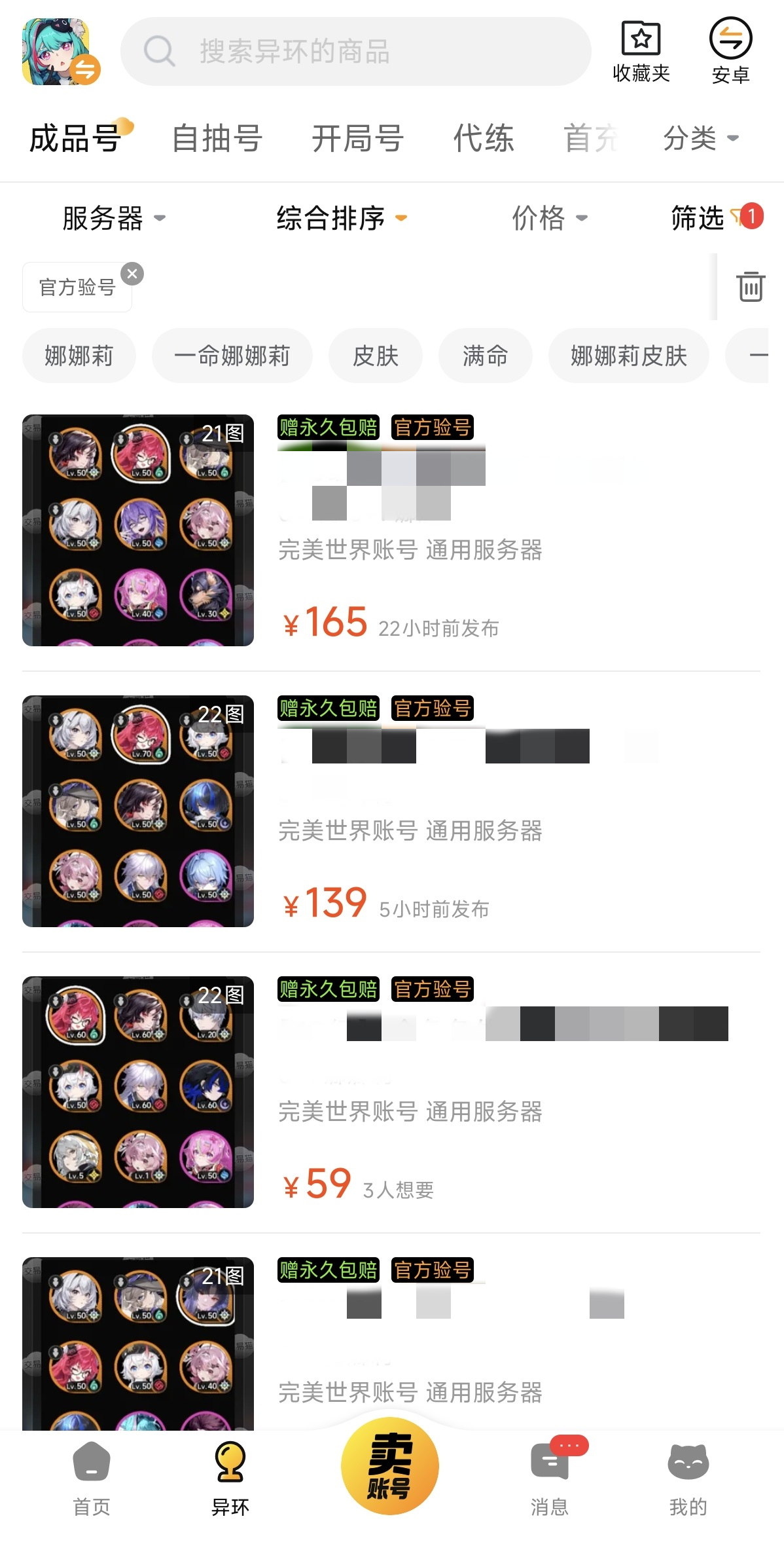This screenshot has height=1542, width=784.
Task: Open the 筛选 filter panel
Action: point(717,217)
